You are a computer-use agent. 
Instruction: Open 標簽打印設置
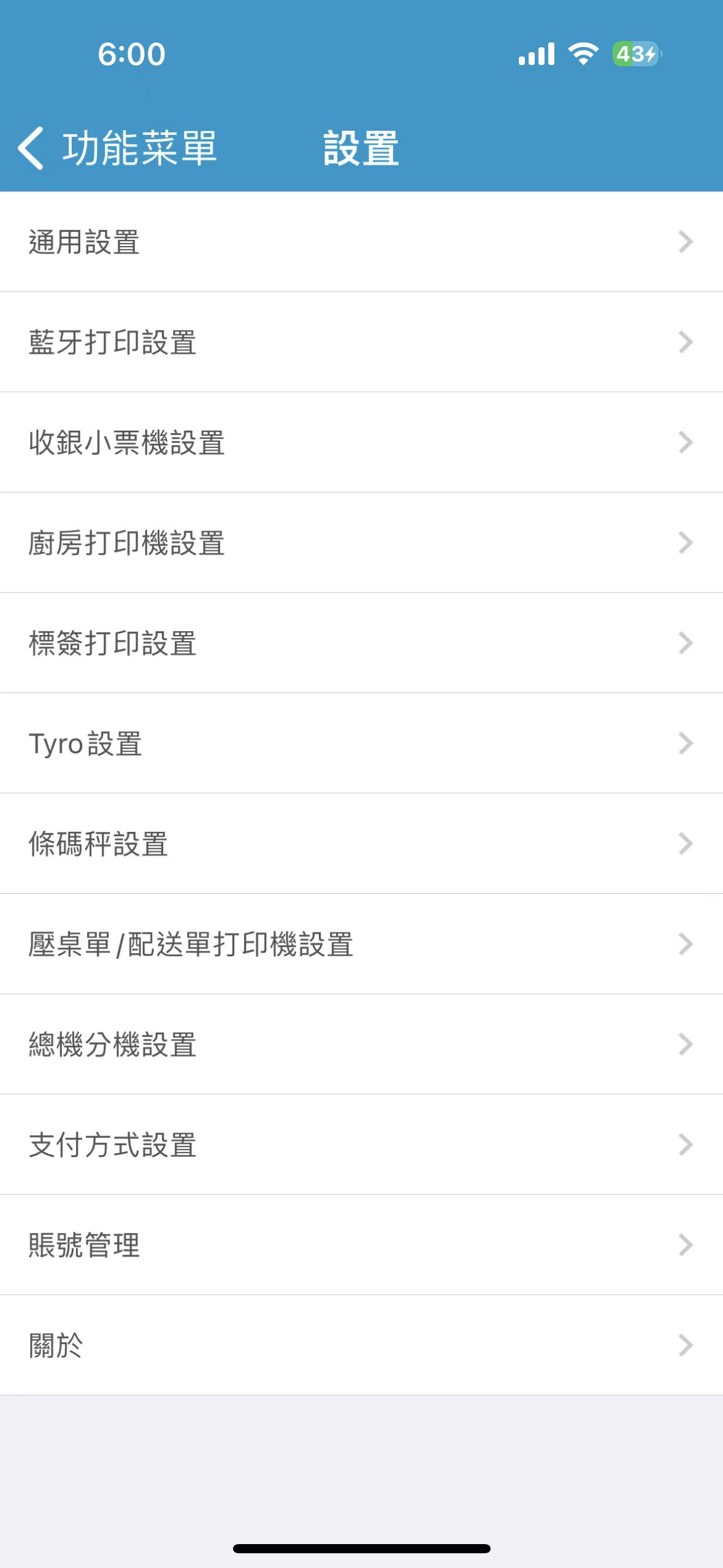tap(361, 643)
